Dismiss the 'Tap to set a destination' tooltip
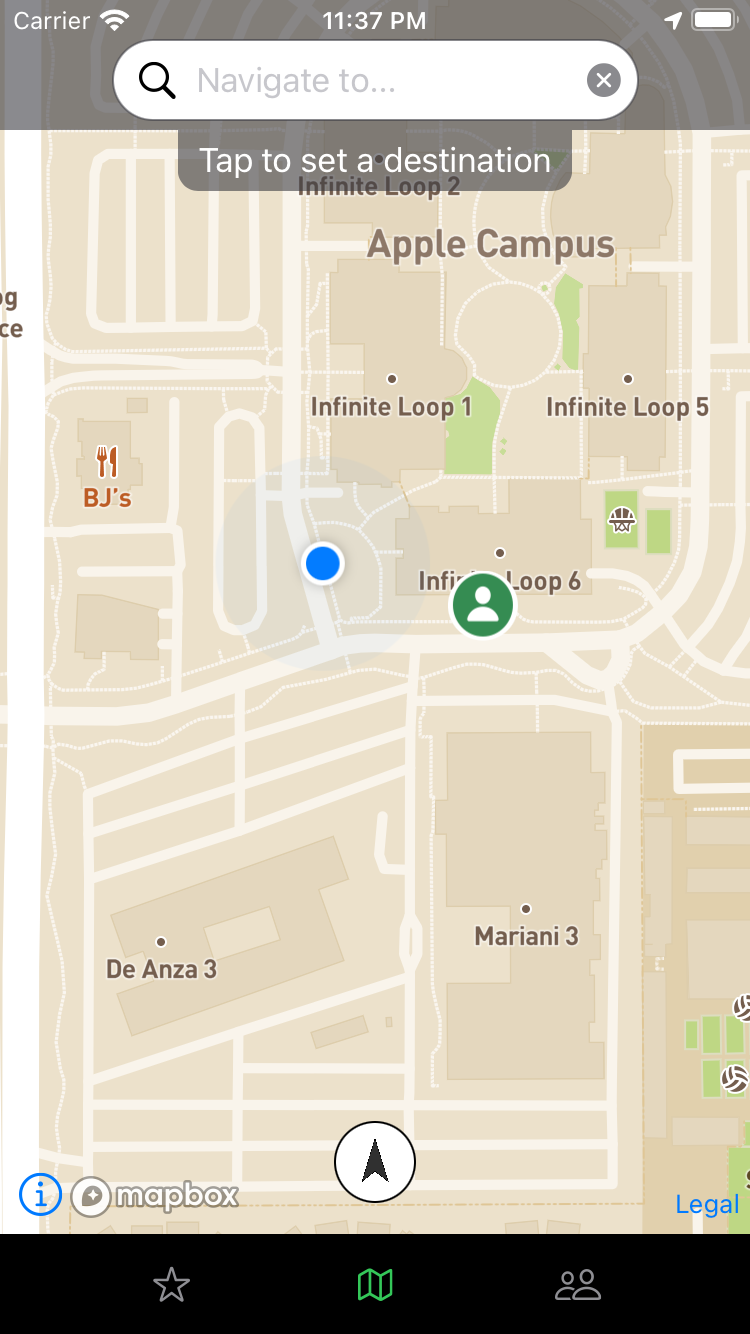The width and height of the screenshot is (750, 1334). click(x=374, y=160)
